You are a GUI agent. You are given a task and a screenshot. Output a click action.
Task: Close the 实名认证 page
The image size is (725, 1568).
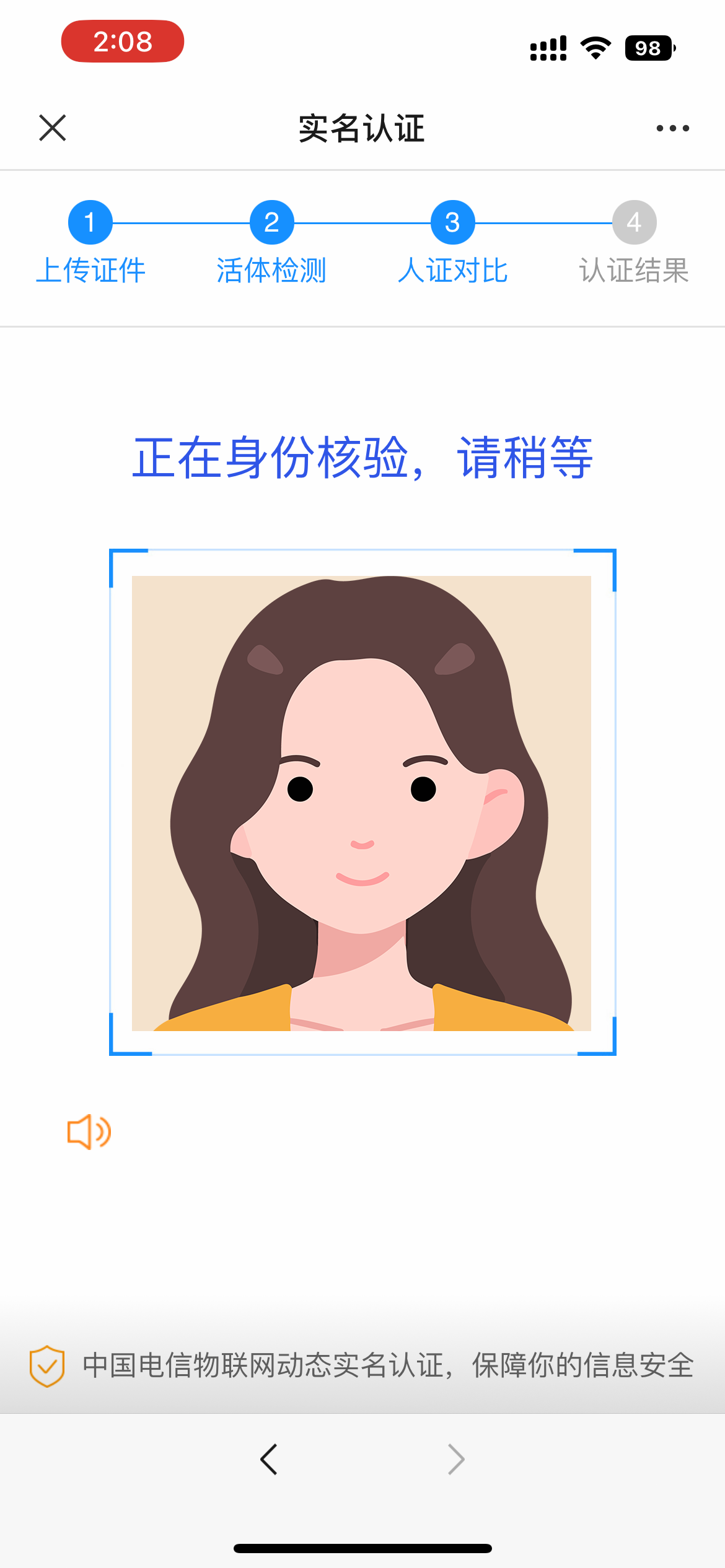coord(53,128)
